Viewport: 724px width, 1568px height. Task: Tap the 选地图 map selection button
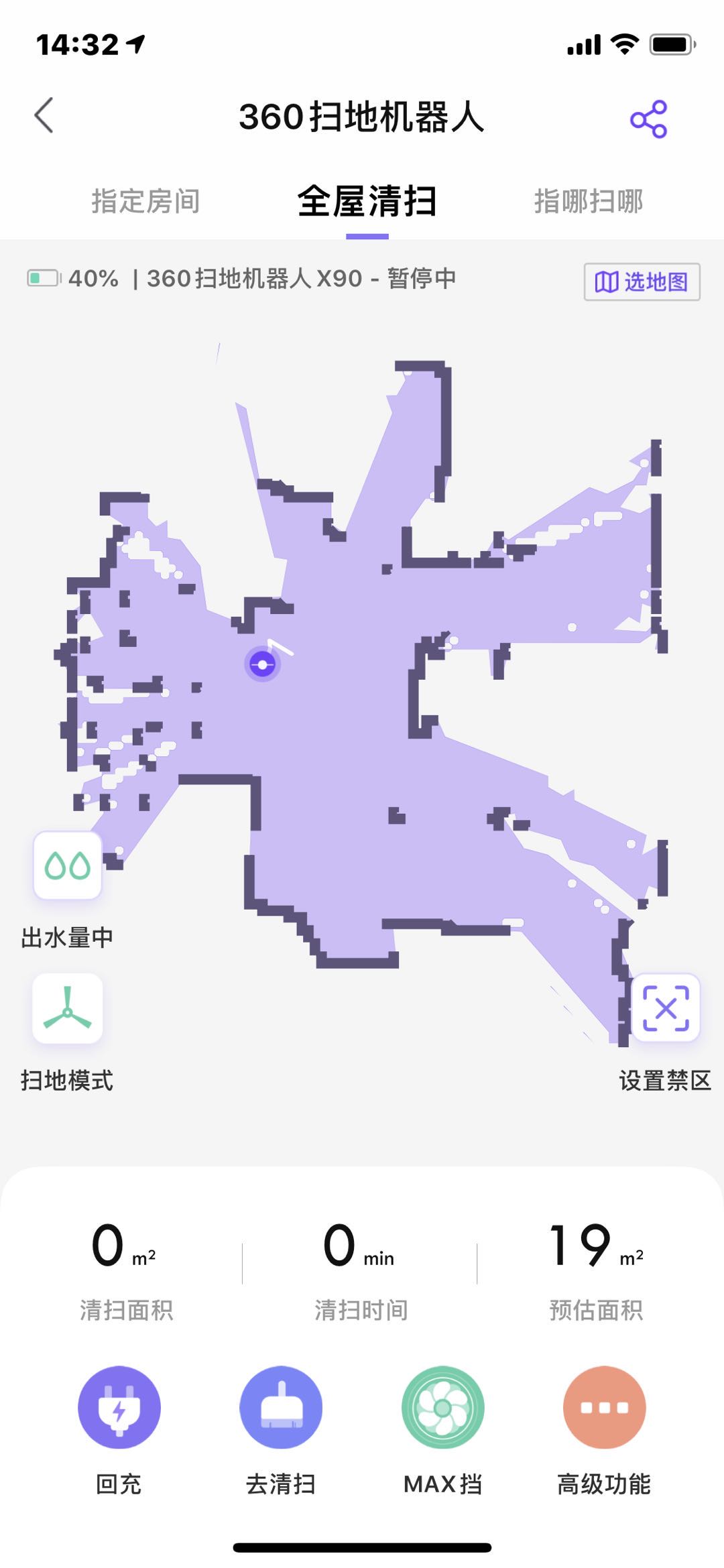point(642,282)
